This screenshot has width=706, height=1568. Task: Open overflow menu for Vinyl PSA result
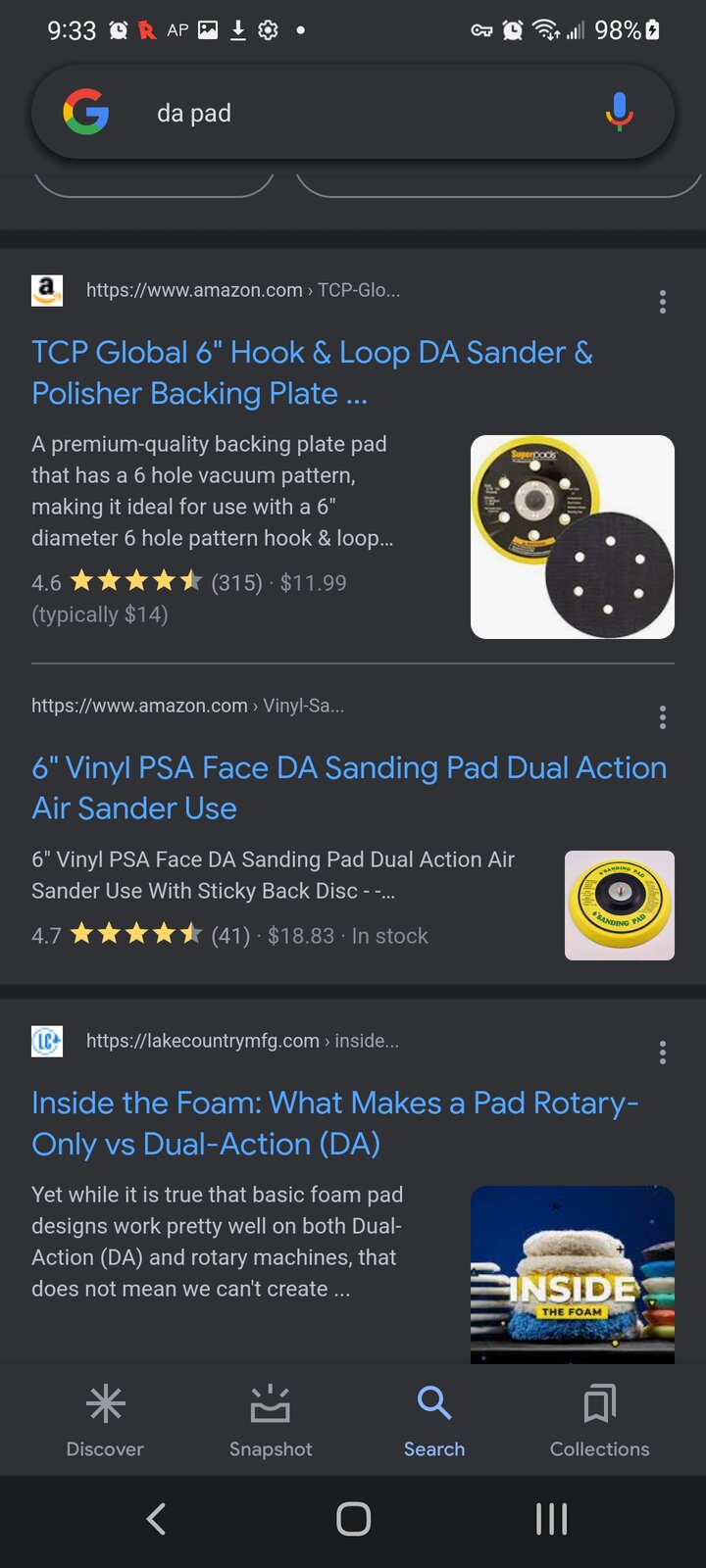click(x=663, y=717)
